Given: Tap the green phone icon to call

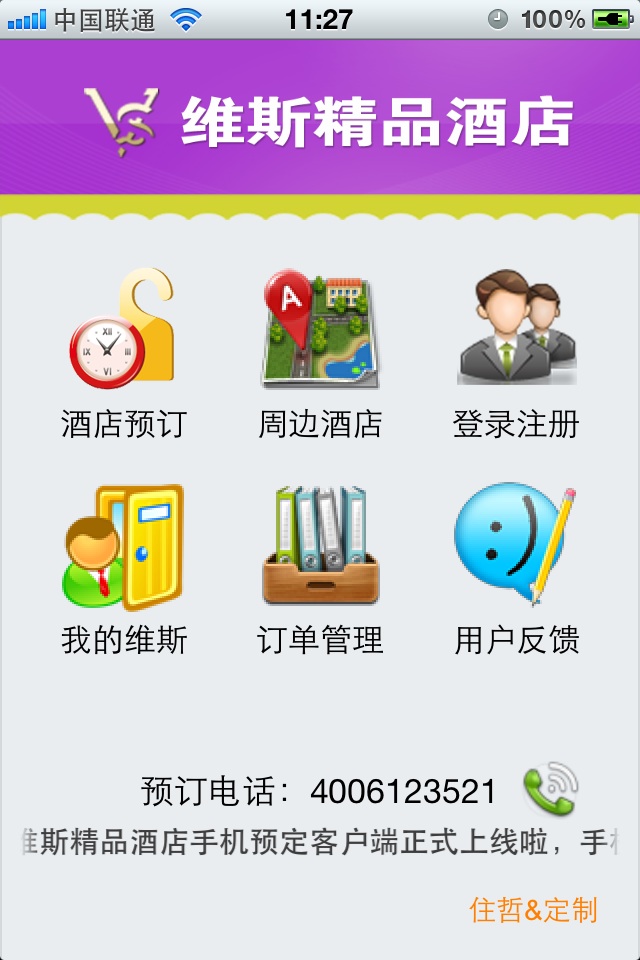Looking at the screenshot, I should pos(551,790).
